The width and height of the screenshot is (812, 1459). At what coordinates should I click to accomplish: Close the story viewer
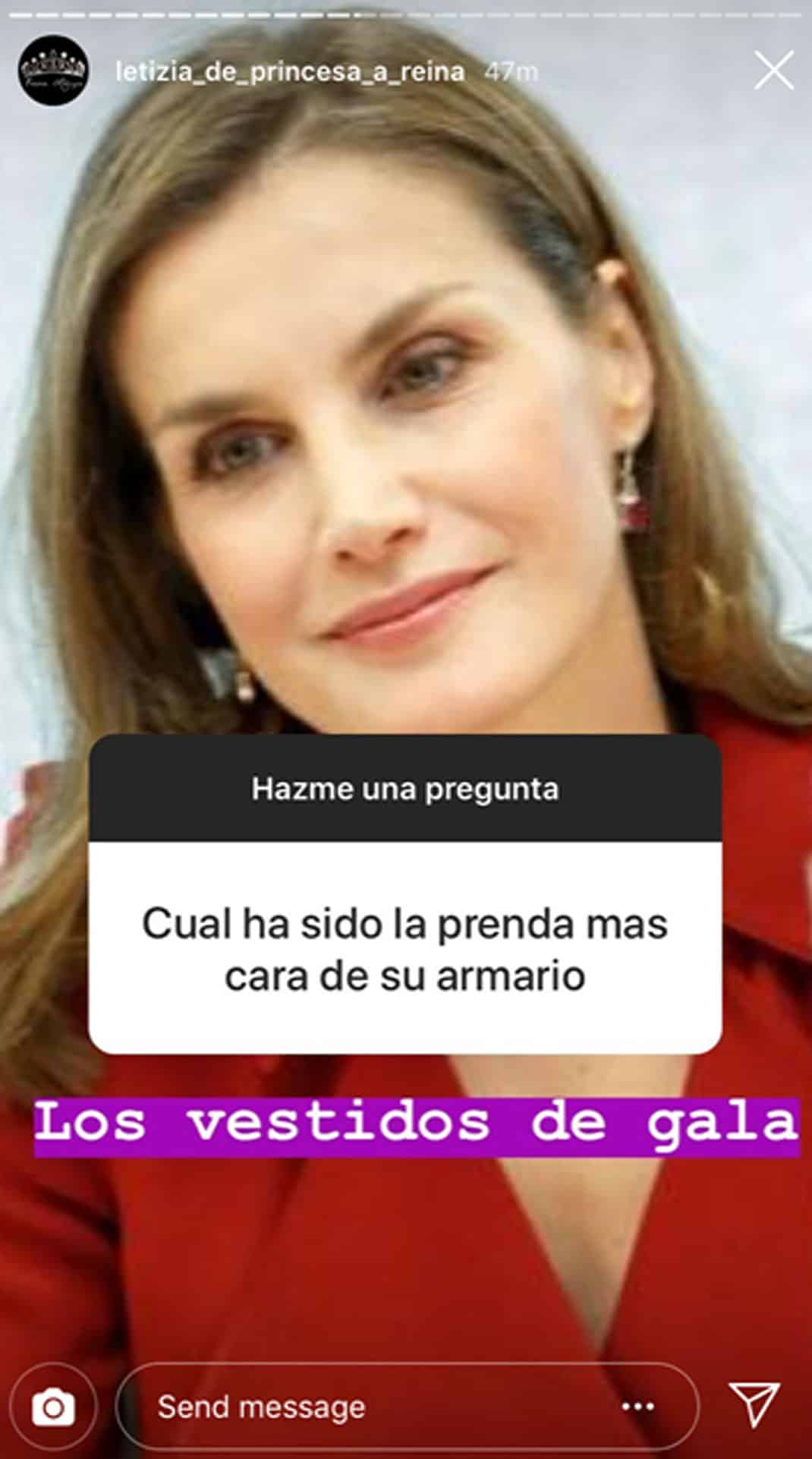[774, 71]
